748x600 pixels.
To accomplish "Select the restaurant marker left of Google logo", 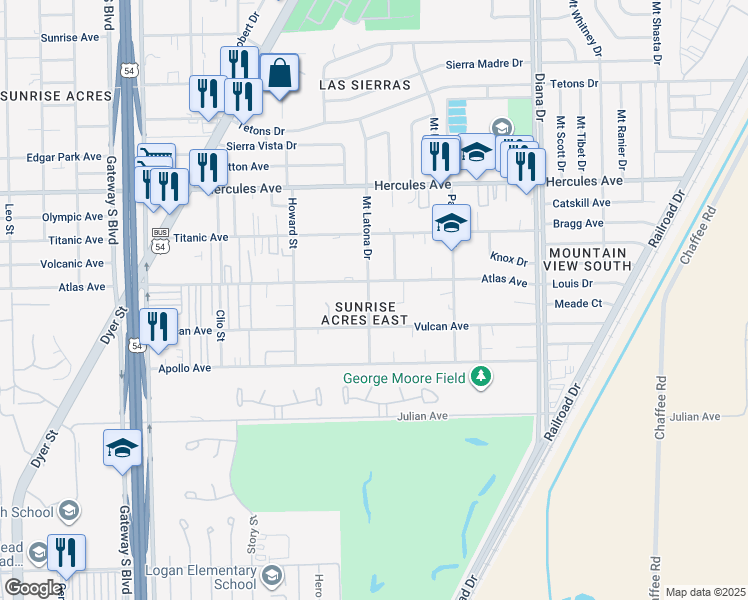I will [x=66, y=553].
